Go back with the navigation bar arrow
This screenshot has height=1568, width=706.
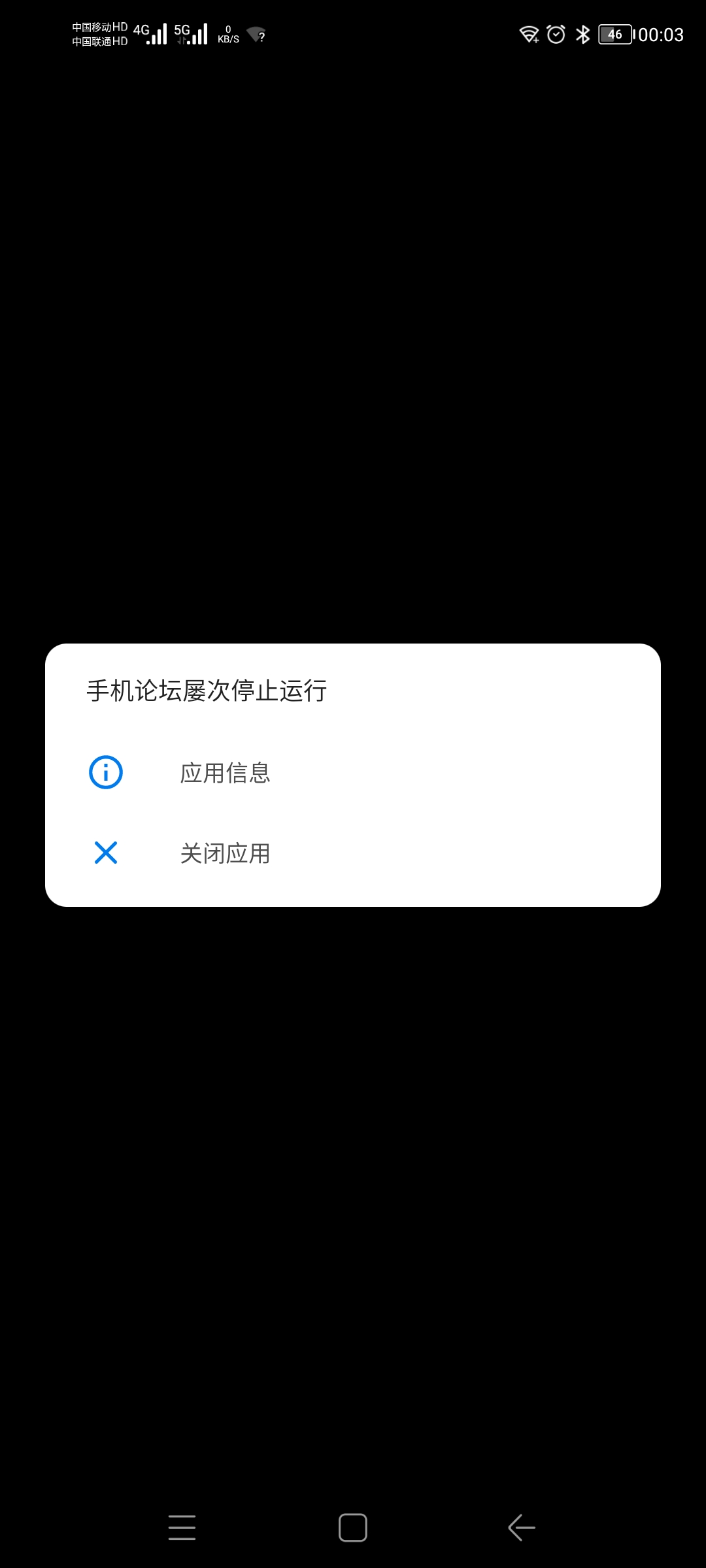click(x=522, y=1527)
